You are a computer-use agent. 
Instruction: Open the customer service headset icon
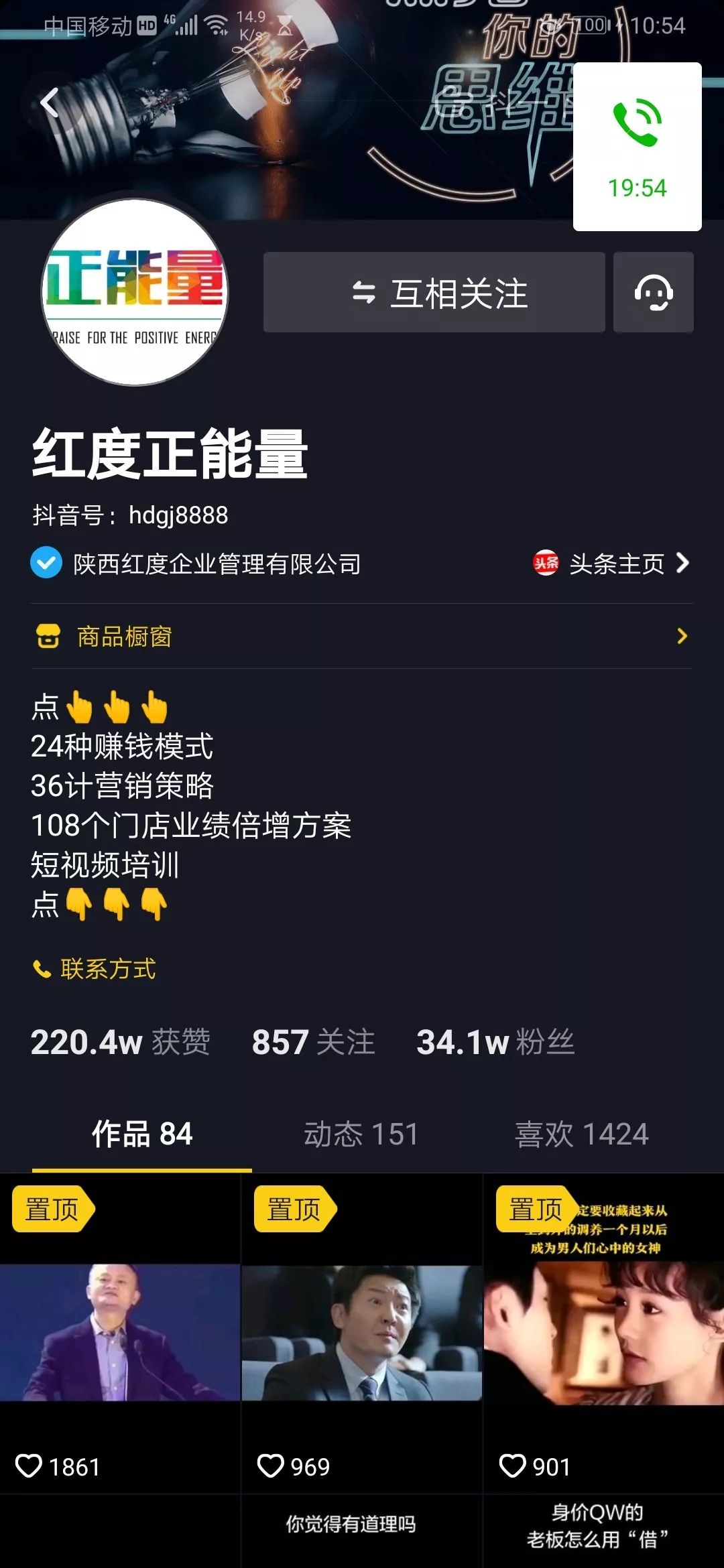pos(653,293)
